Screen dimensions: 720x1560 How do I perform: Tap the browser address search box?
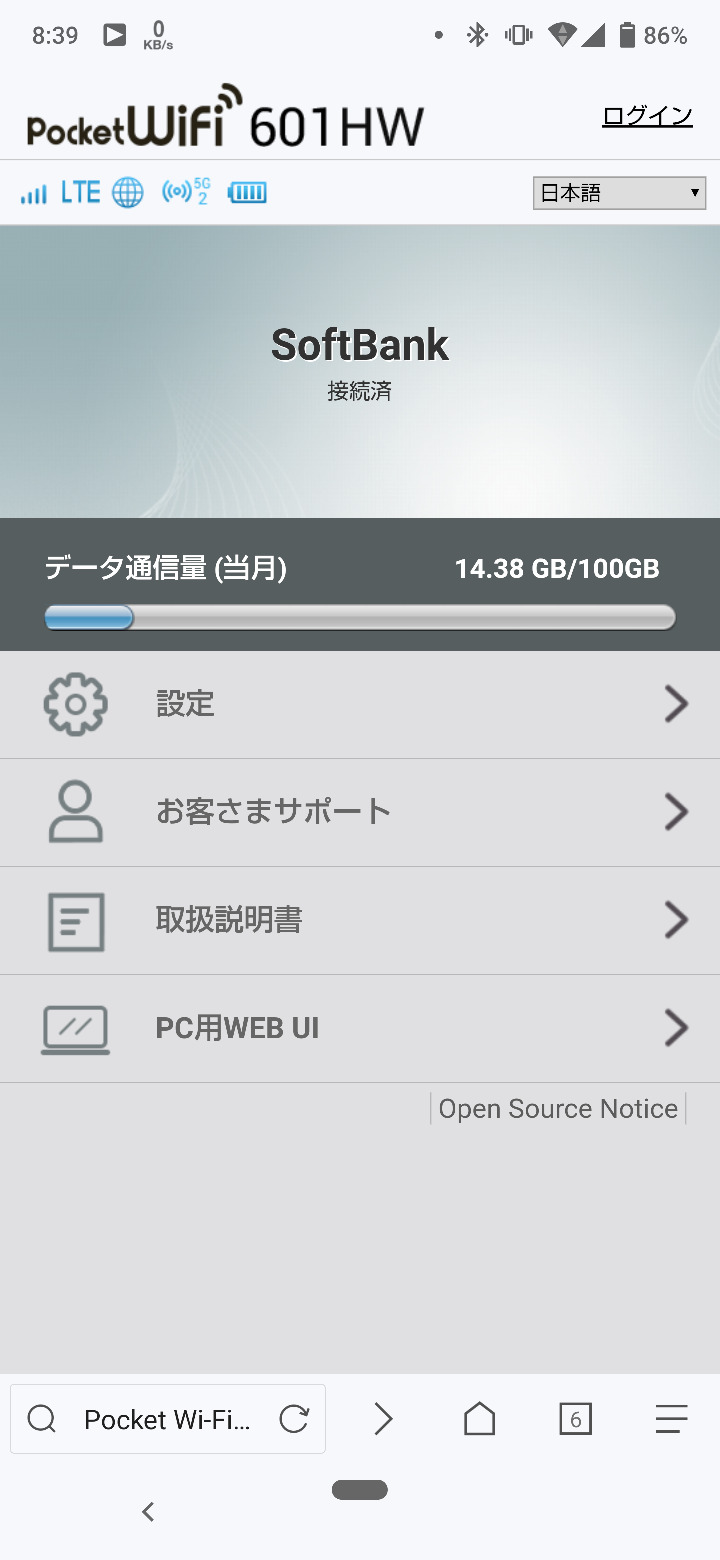tap(167, 1419)
